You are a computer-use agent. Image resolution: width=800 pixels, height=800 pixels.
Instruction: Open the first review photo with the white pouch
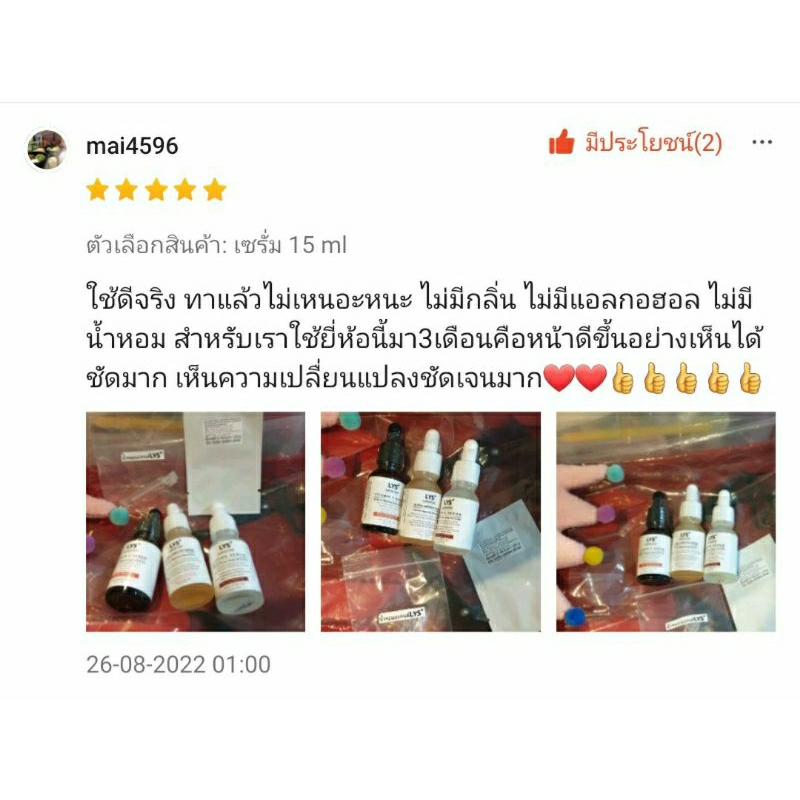click(x=195, y=521)
